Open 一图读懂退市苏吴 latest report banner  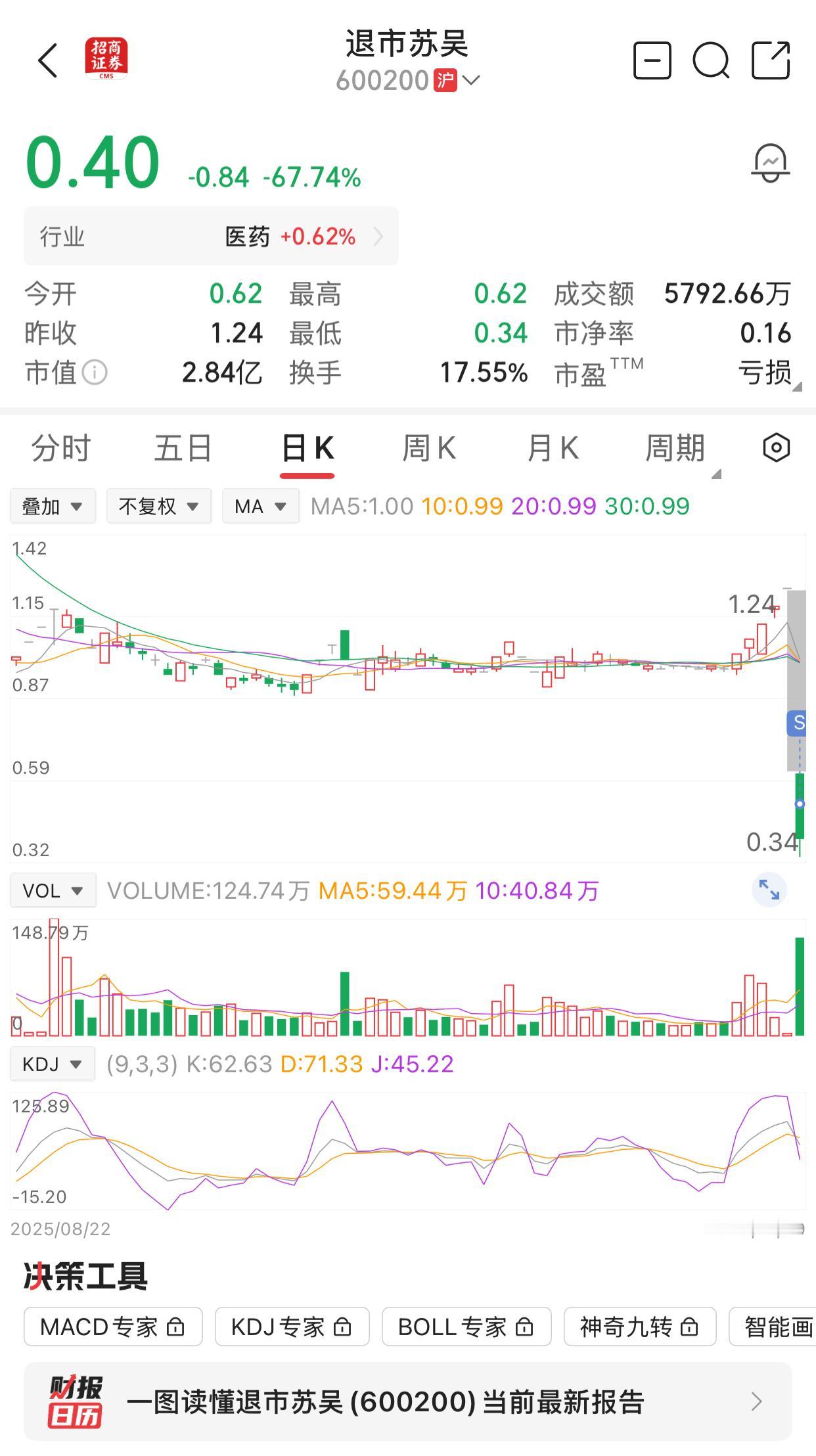(x=407, y=1401)
